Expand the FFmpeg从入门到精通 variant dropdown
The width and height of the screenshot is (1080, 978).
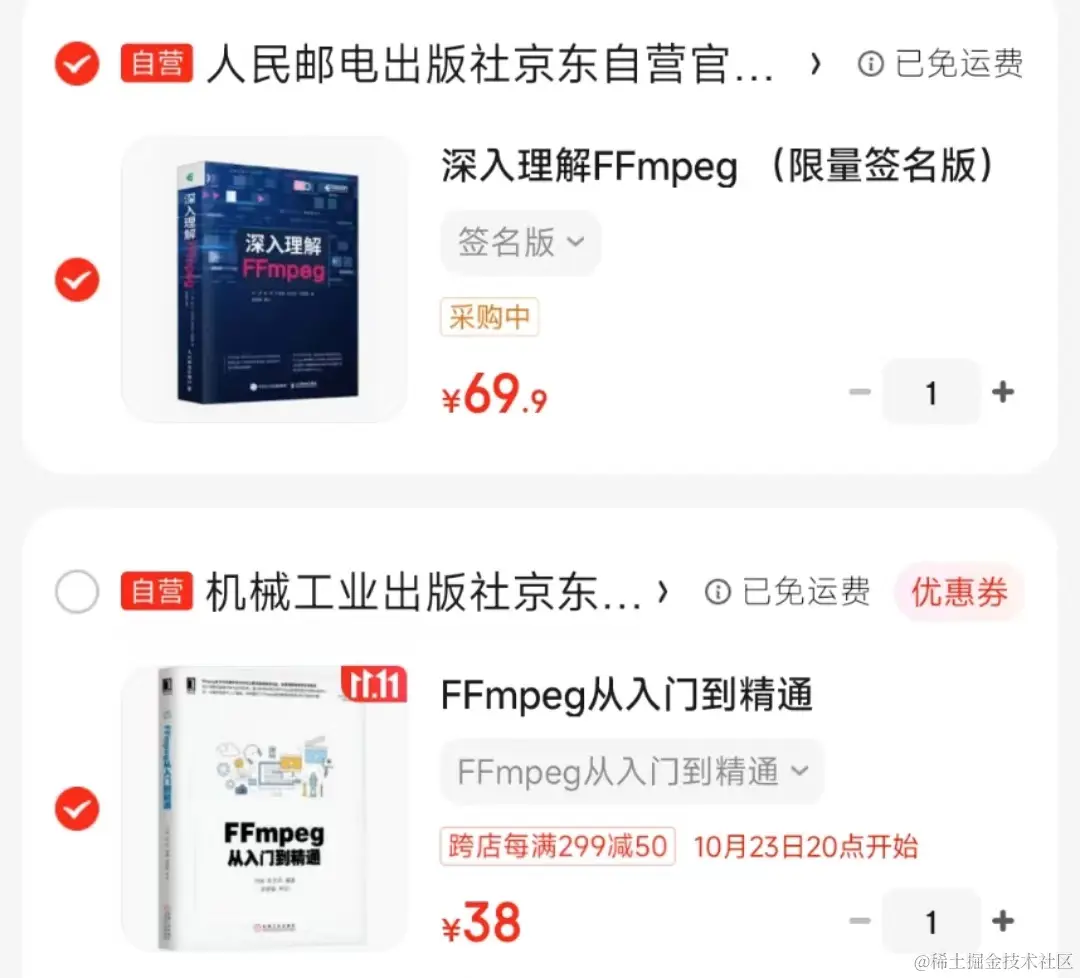(632, 771)
